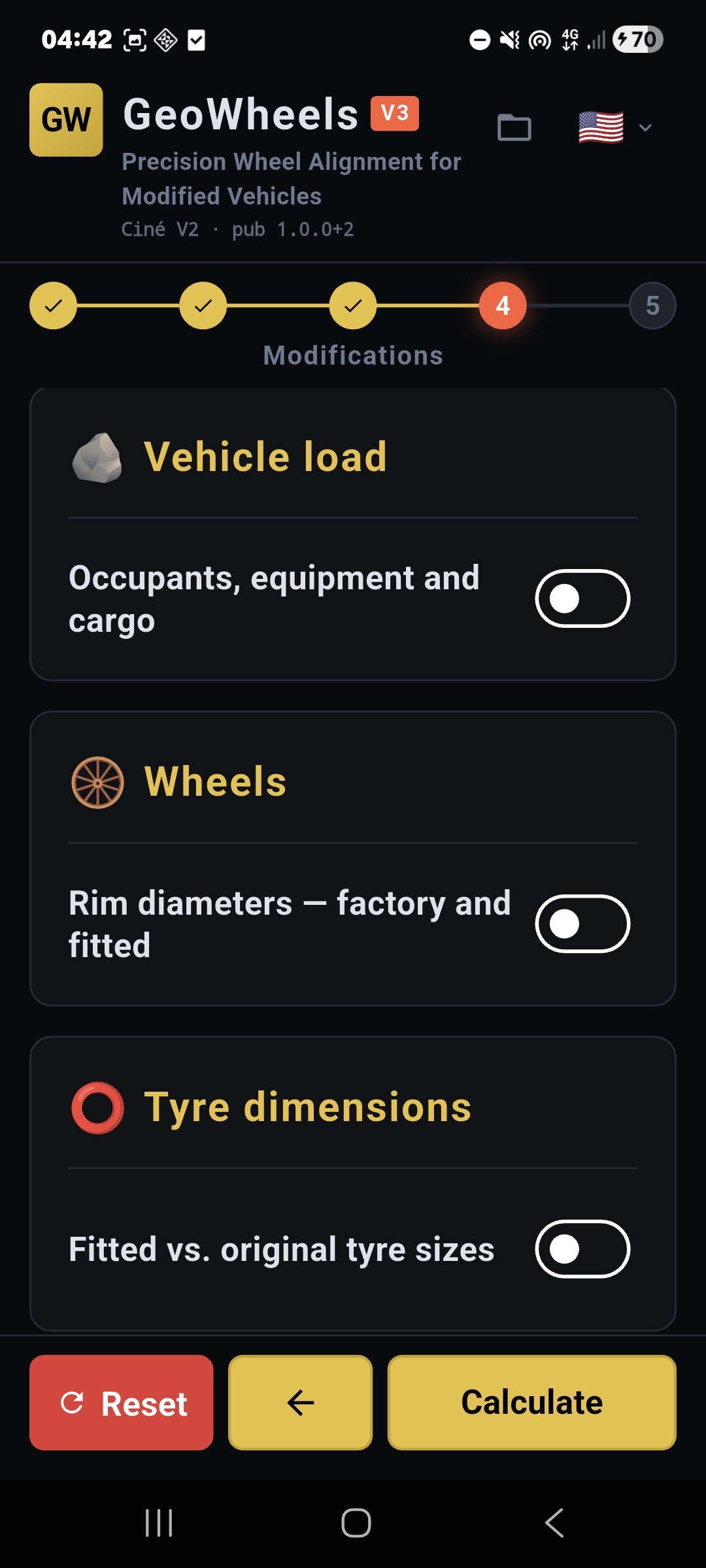Screen dimensions: 706x1568
Task: Select step 5 on the progress stepper
Action: tap(652, 305)
